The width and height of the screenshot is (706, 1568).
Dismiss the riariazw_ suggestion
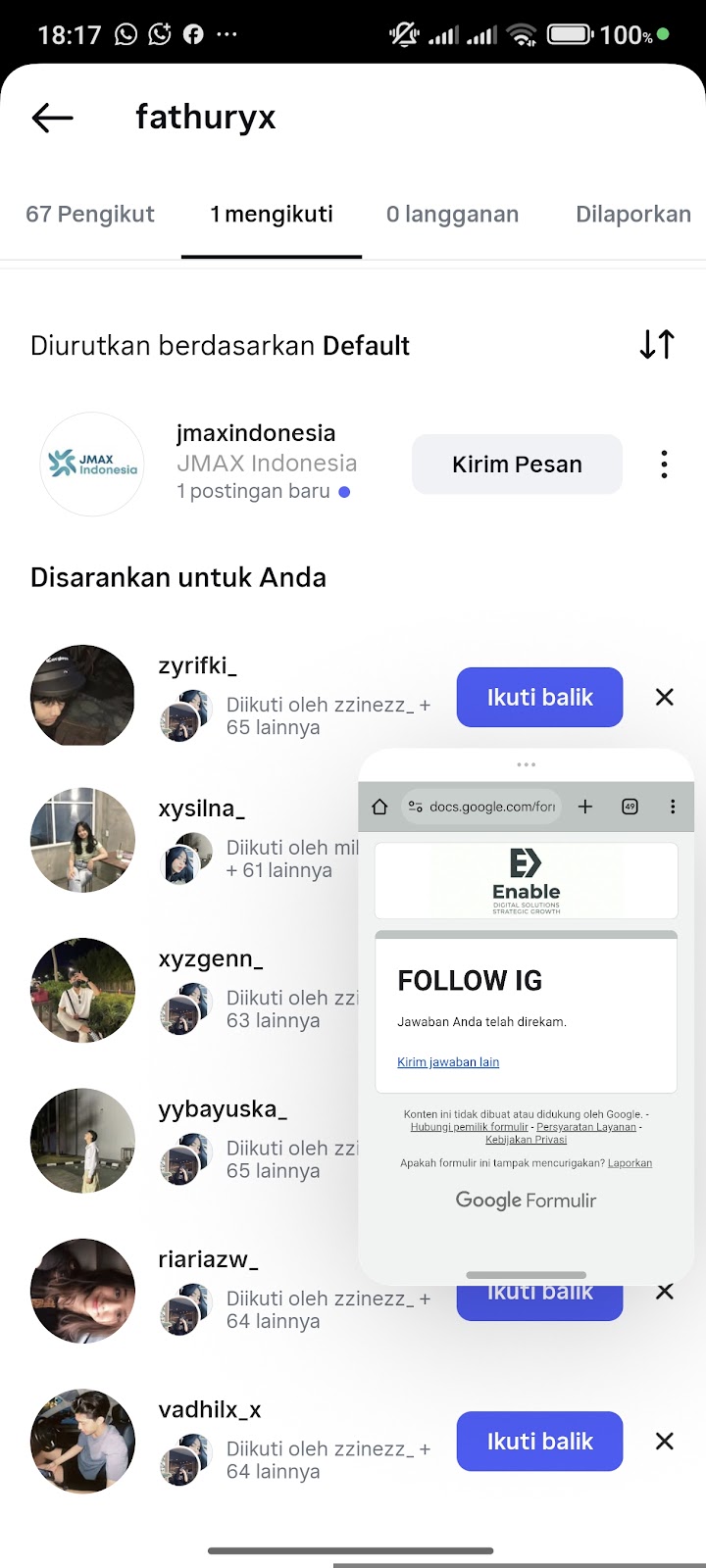pos(664,1292)
